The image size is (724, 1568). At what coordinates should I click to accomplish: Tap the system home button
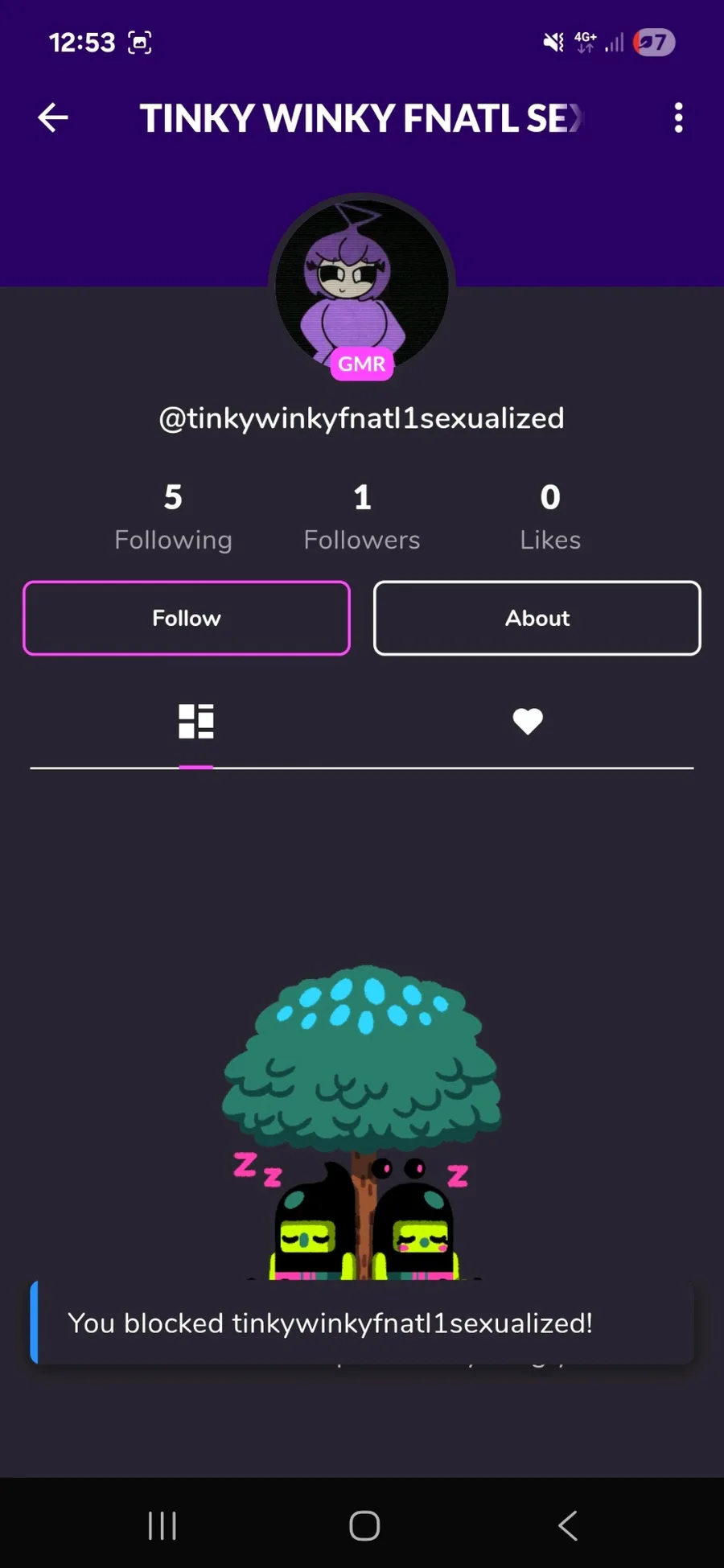click(x=364, y=1525)
